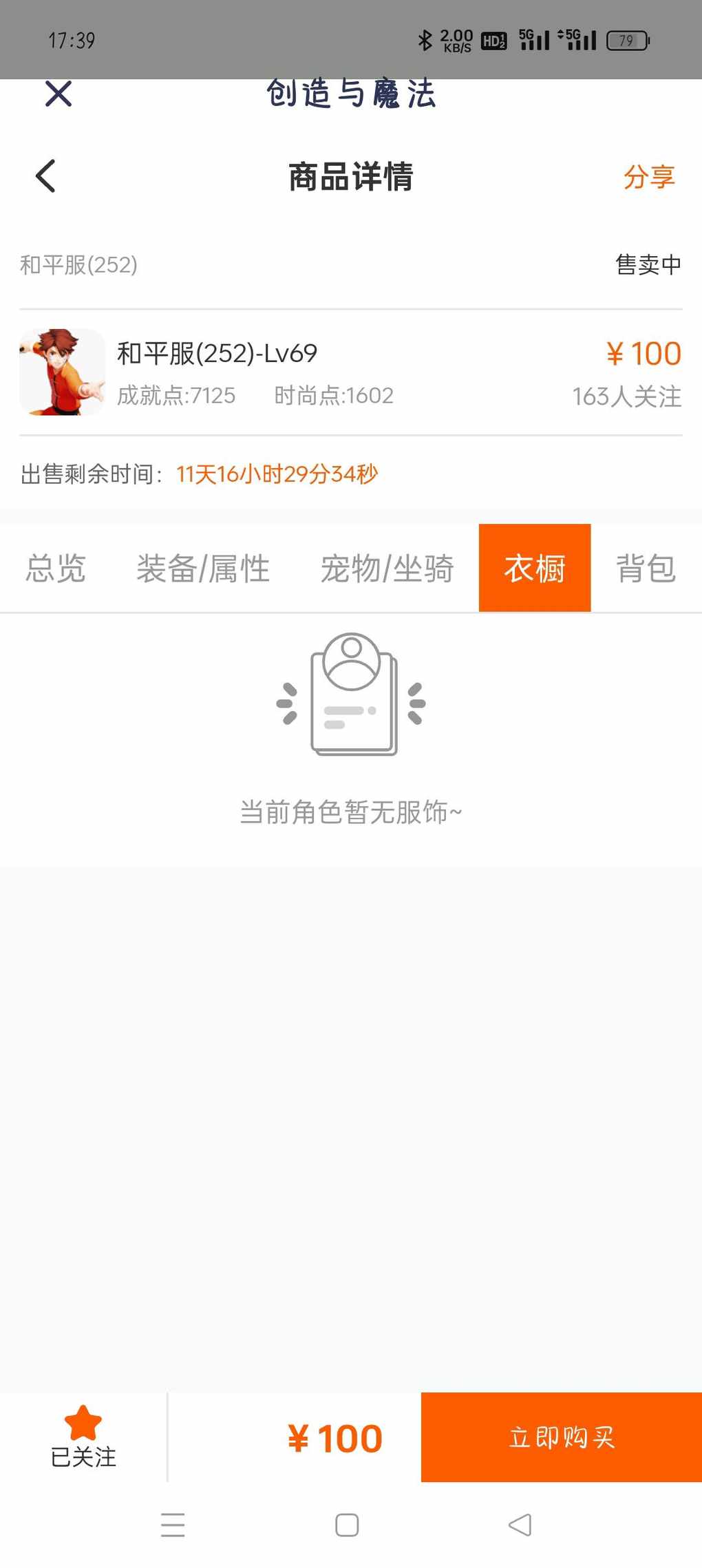Image resolution: width=702 pixels, height=1568 pixels.
Task: Close the 创造与魔法 page with X
Action: tap(58, 94)
